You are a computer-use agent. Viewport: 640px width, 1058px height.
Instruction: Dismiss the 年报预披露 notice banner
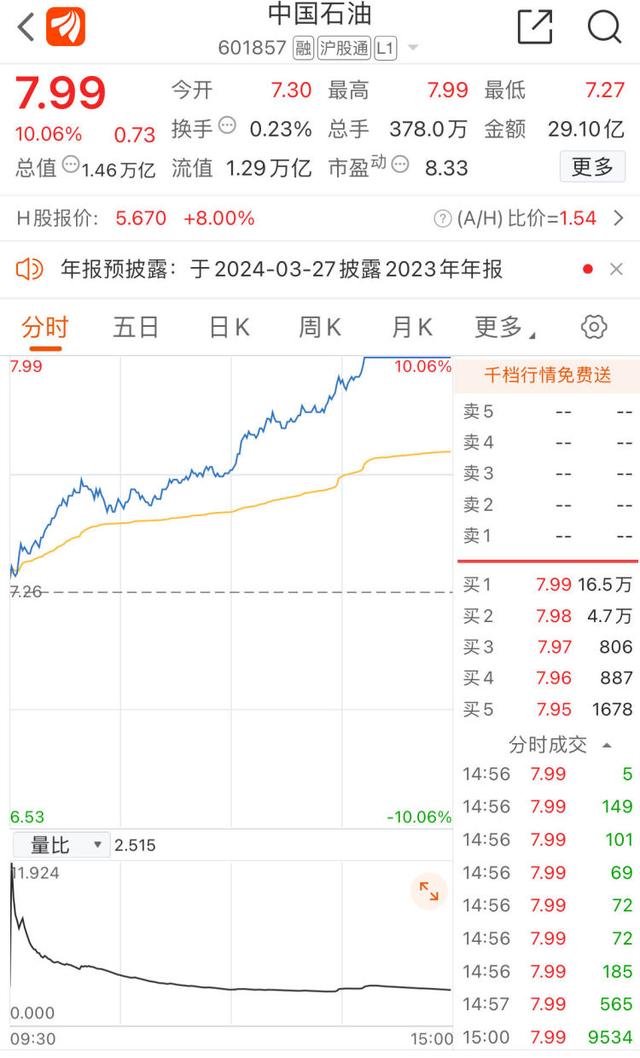pyautogui.click(x=616, y=269)
